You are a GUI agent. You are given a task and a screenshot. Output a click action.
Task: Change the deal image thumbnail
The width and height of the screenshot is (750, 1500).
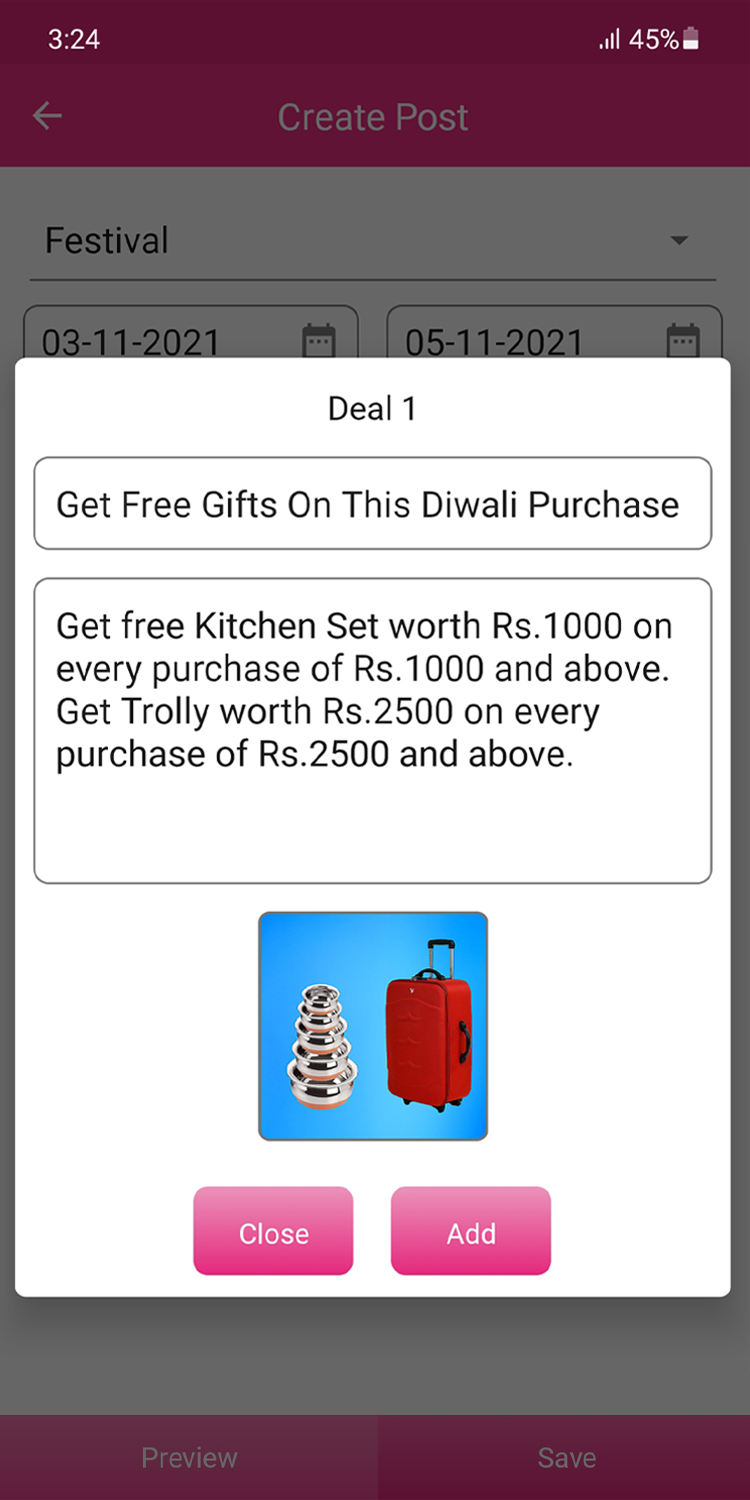tap(373, 1026)
